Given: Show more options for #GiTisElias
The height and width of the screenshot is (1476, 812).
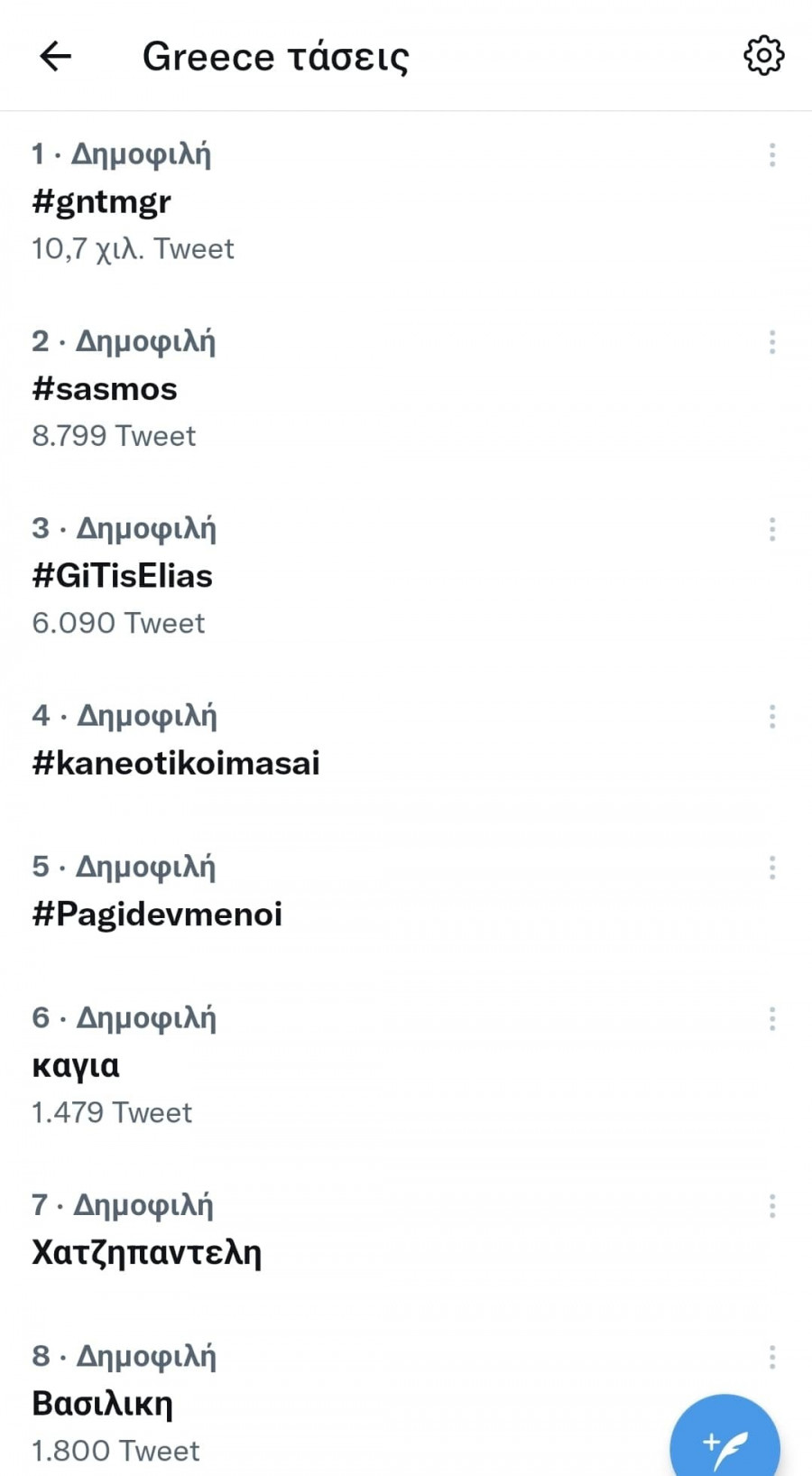Looking at the screenshot, I should click(x=772, y=530).
